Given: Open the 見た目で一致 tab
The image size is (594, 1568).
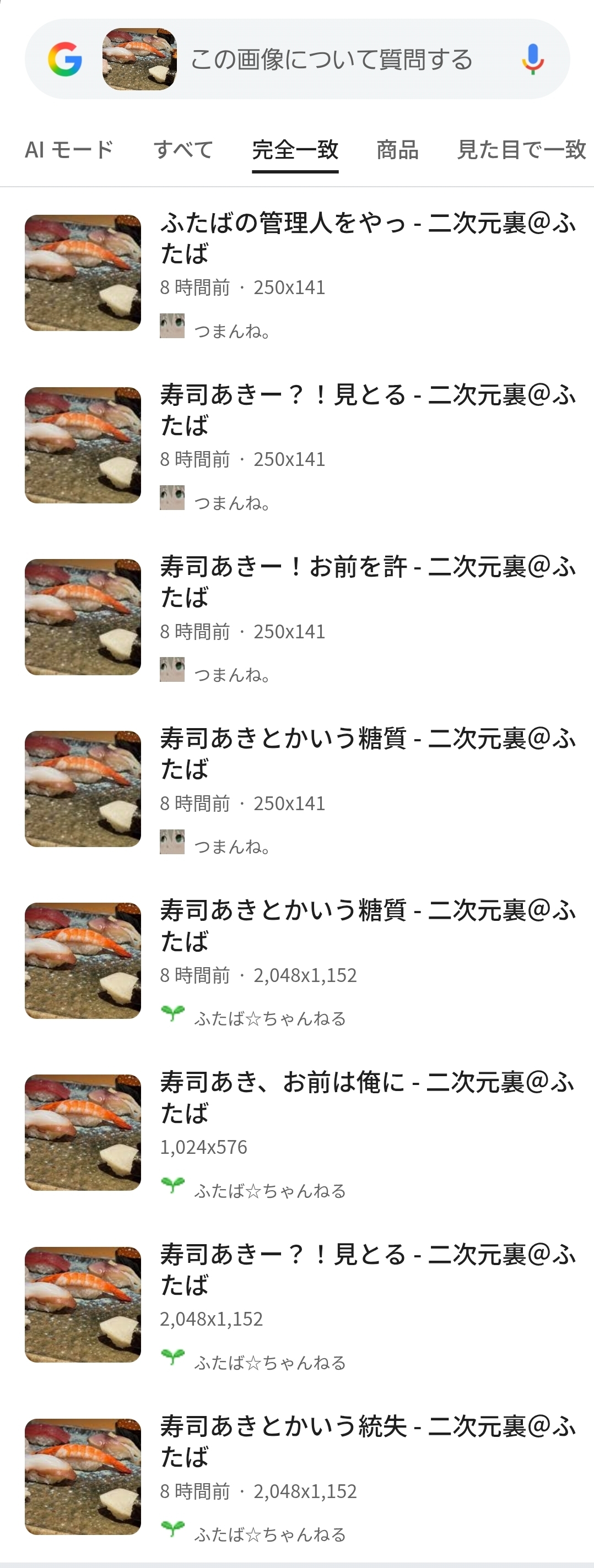Looking at the screenshot, I should click(521, 150).
